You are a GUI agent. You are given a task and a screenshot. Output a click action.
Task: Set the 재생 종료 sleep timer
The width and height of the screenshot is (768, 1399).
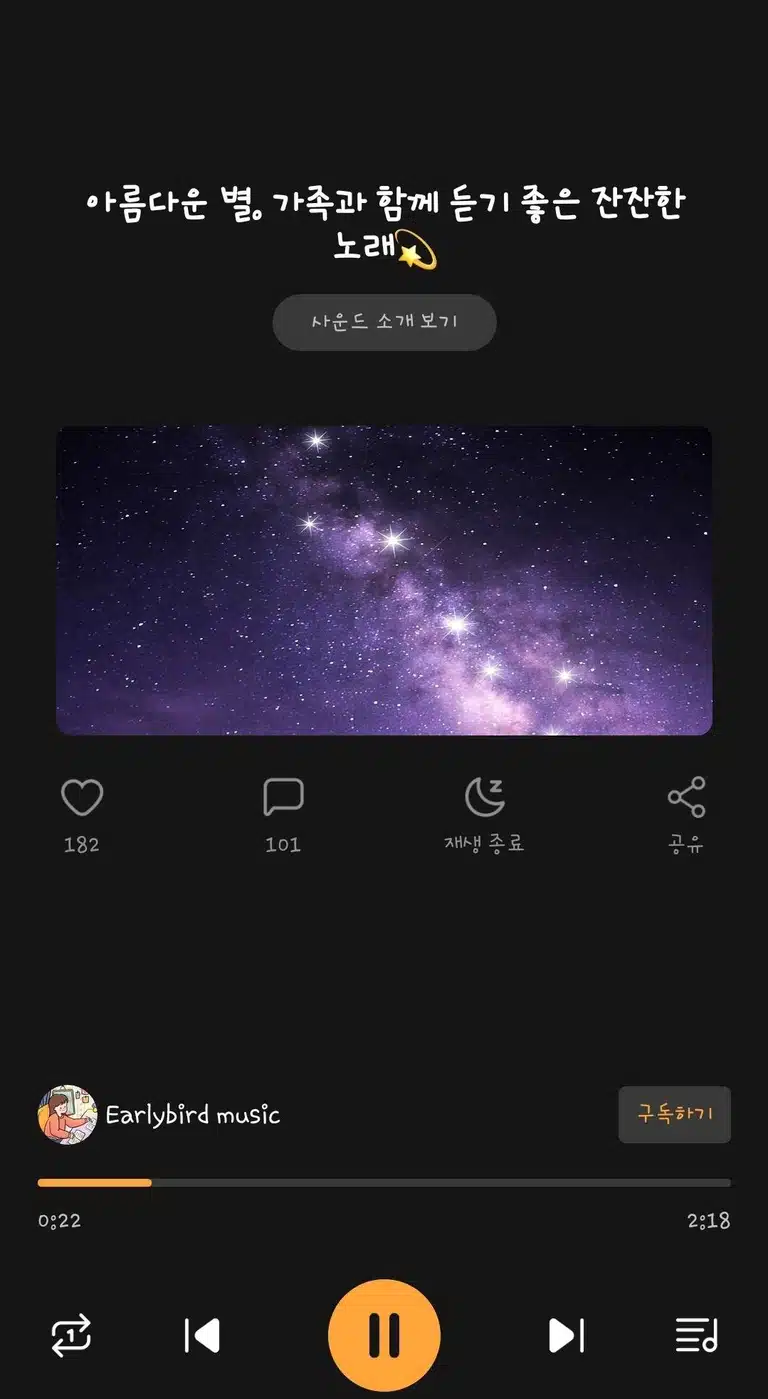click(x=485, y=798)
